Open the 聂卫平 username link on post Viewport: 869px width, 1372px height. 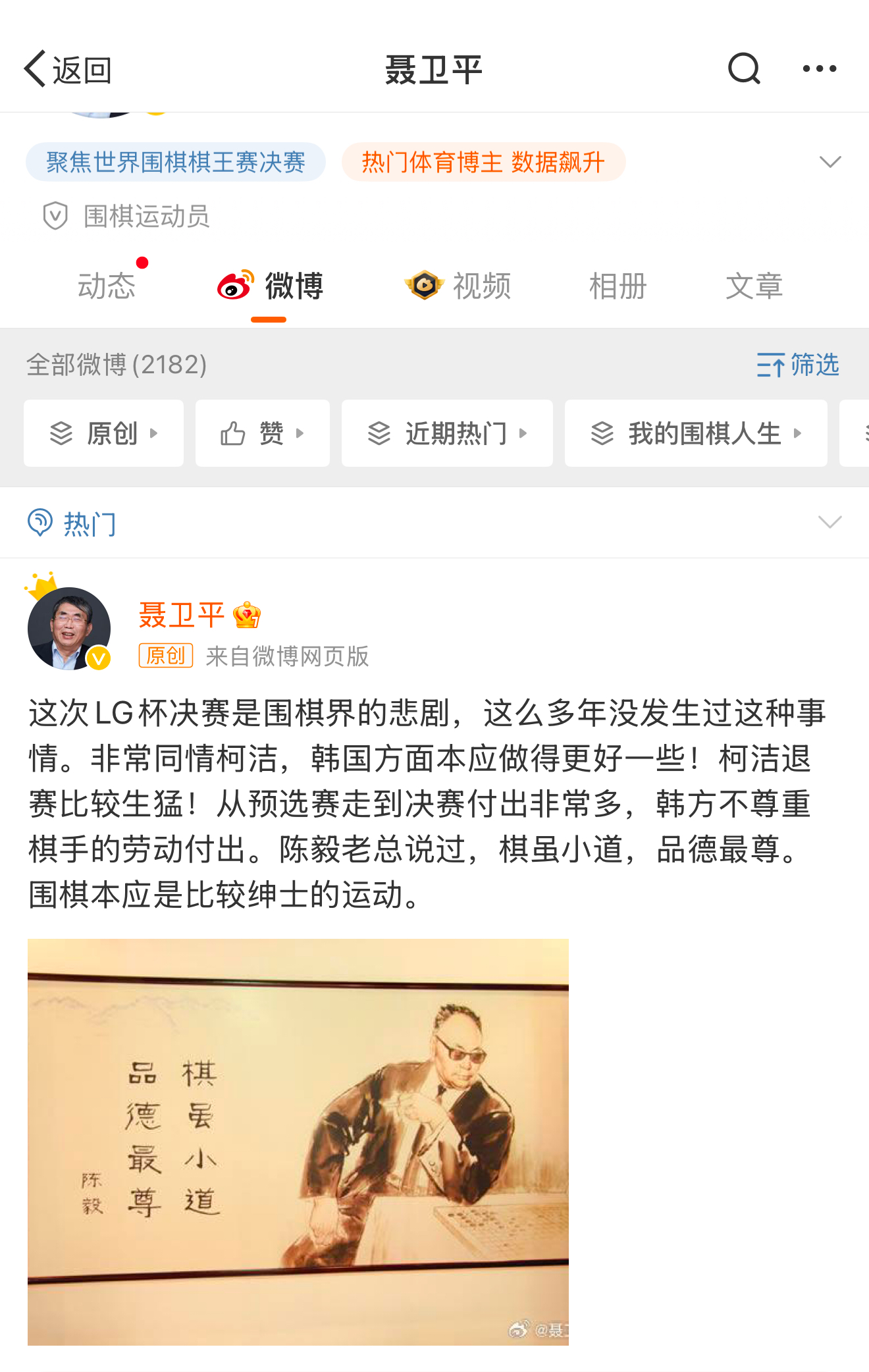(182, 616)
